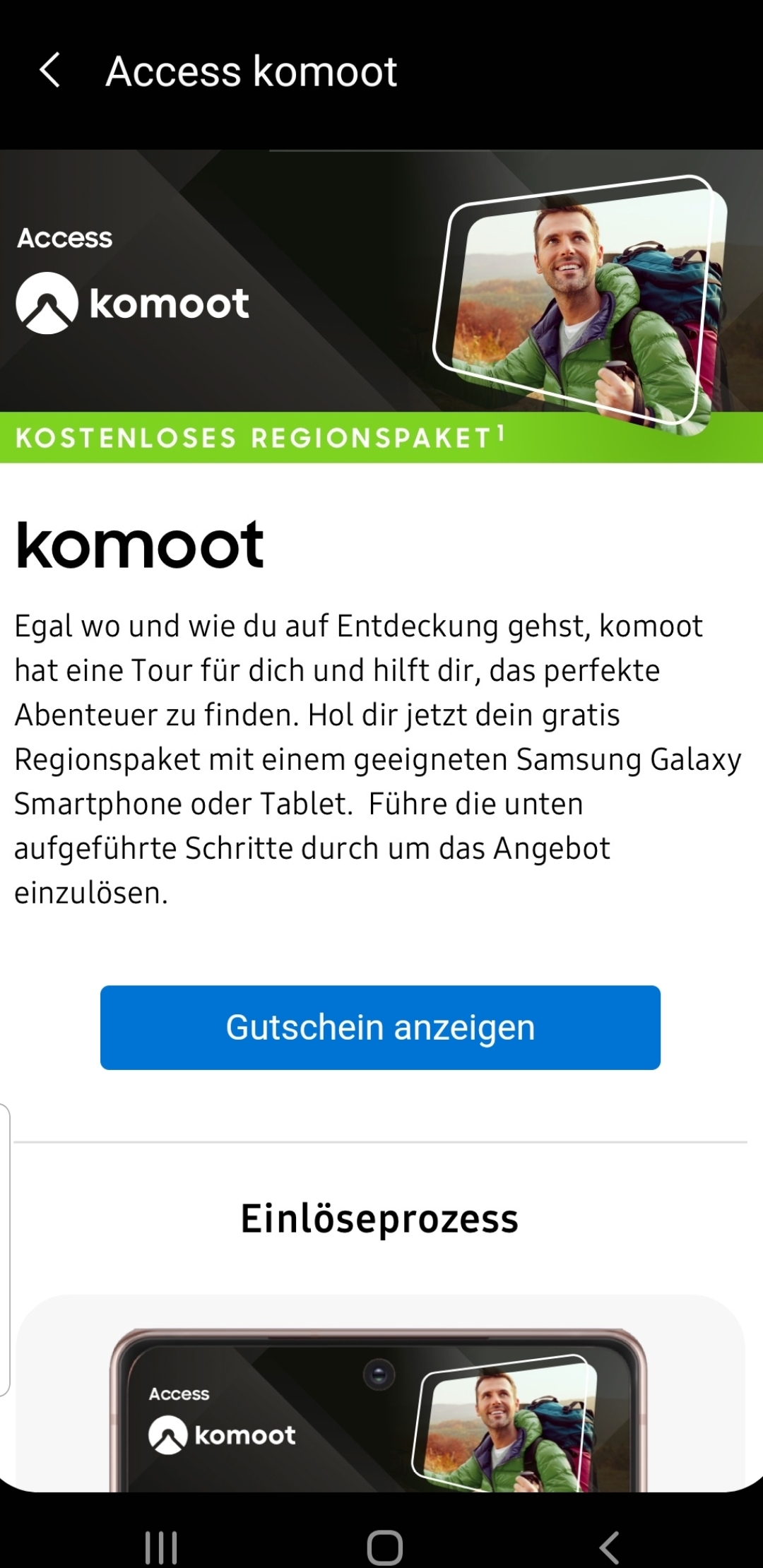Viewport: 763px width, 1568px height.
Task: Go to the home screen
Action: [385, 1548]
